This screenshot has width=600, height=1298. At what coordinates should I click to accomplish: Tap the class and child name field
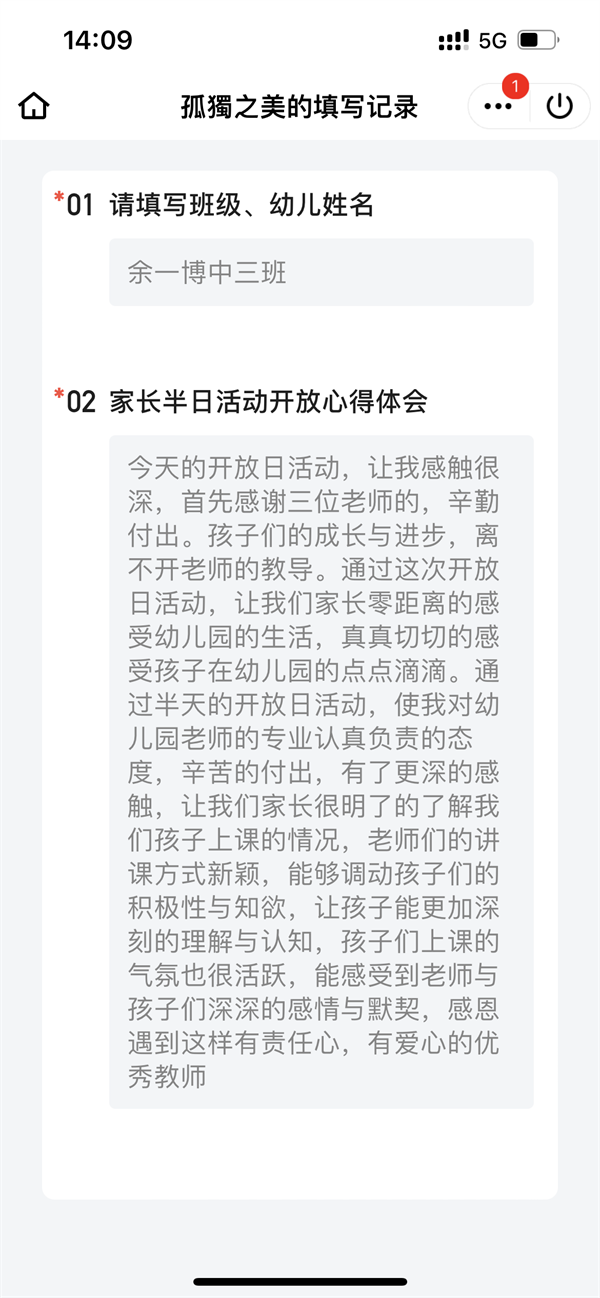click(321, 272)
